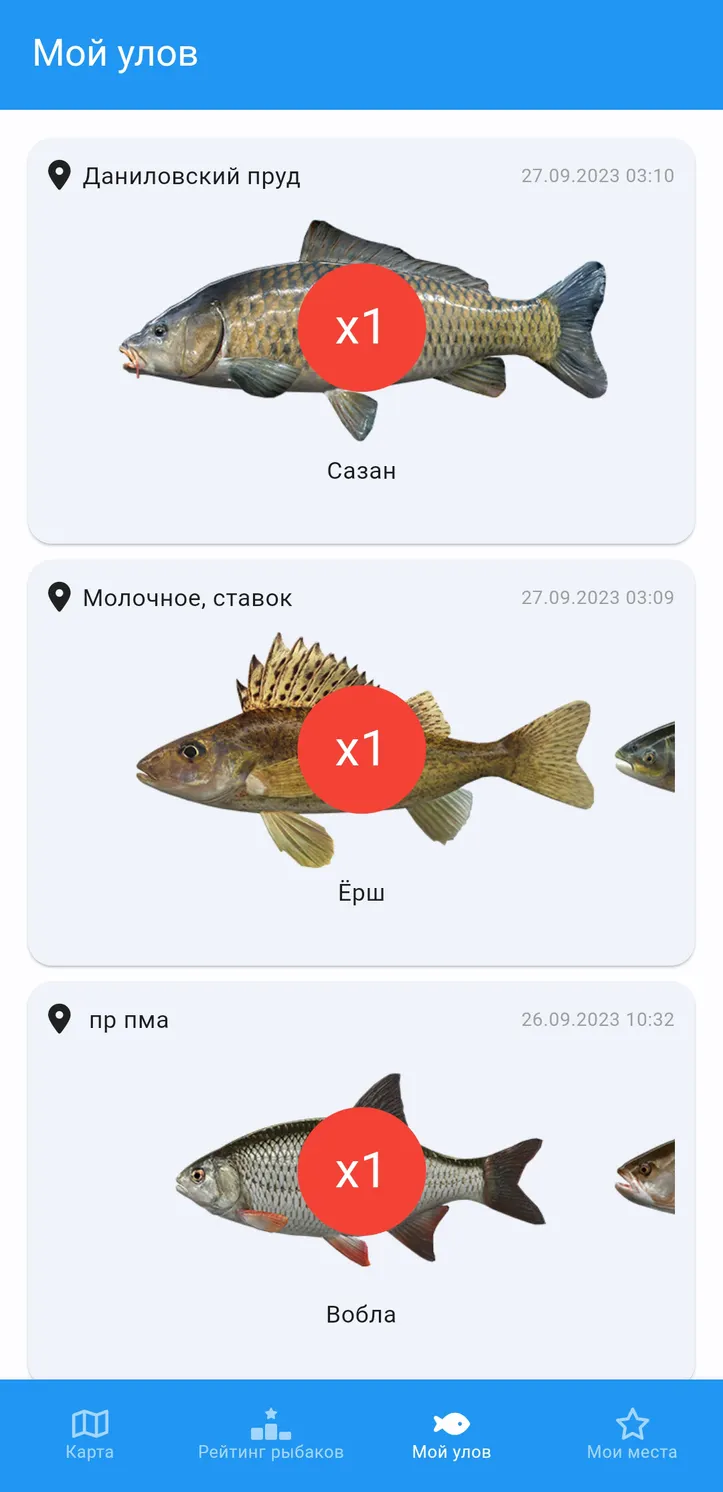Select the Мой улов tab
This screenshot has width=723, height=1492.
pyautogui.click(x=451, y=1435)
